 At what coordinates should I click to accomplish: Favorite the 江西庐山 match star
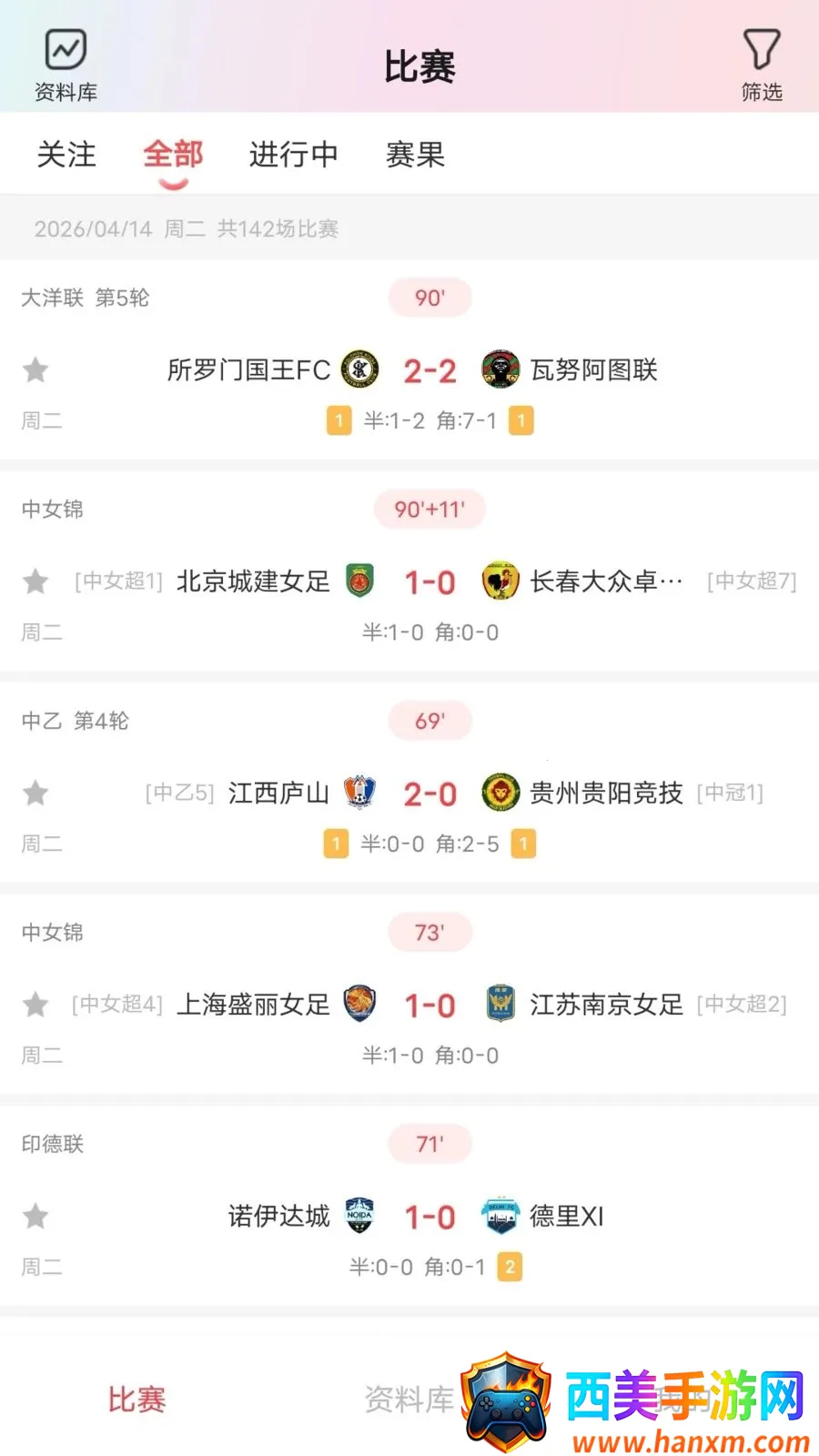tap(35, 793)
